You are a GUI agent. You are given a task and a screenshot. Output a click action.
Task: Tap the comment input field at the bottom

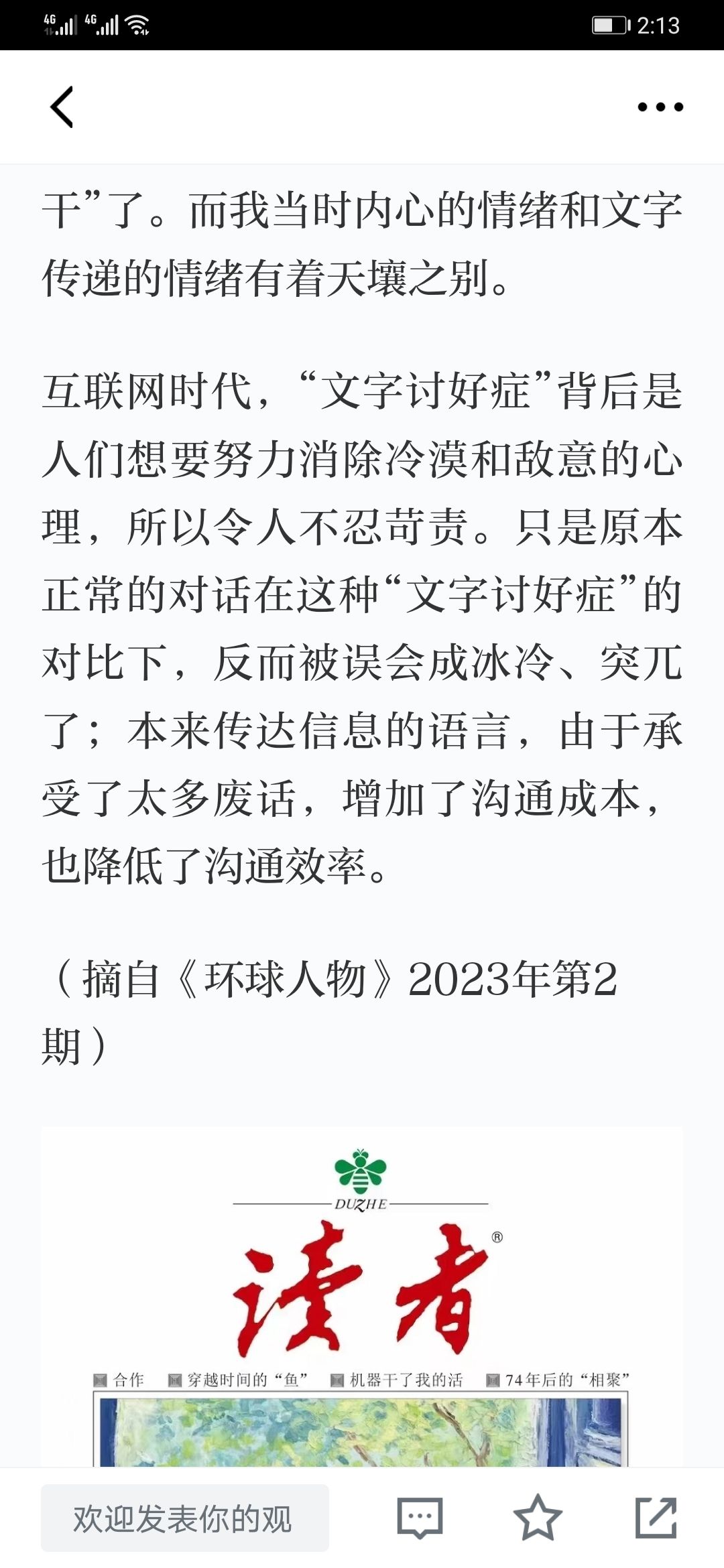click(x=185, y=1518)
